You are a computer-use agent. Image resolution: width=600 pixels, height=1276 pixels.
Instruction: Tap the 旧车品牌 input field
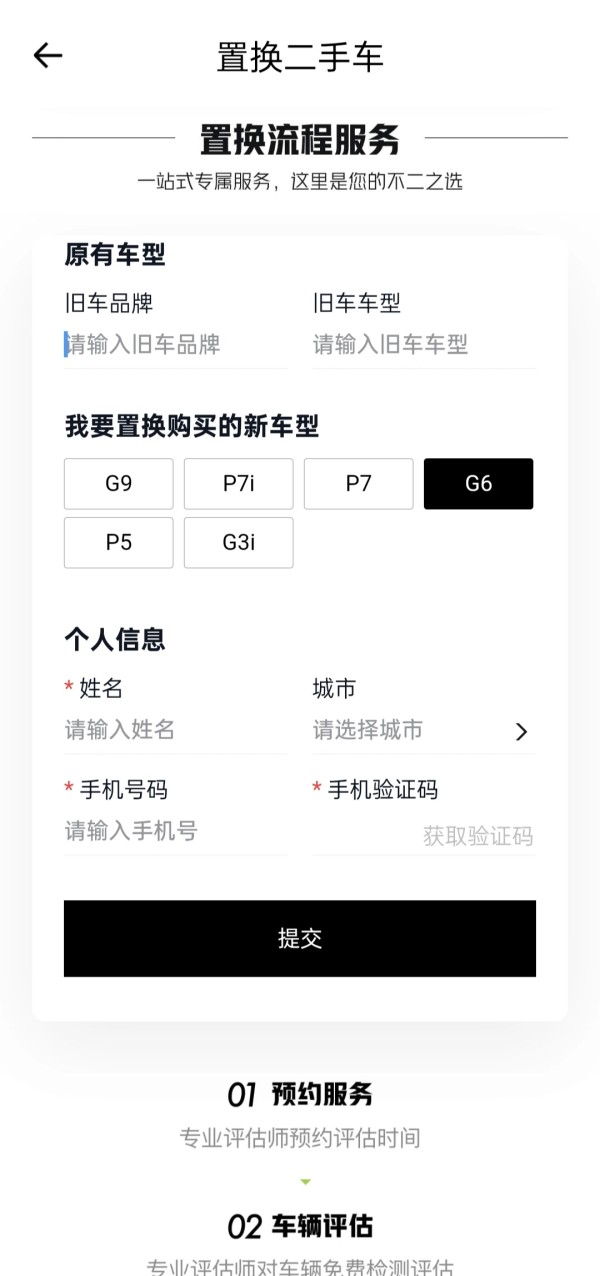tap(176, 345)
